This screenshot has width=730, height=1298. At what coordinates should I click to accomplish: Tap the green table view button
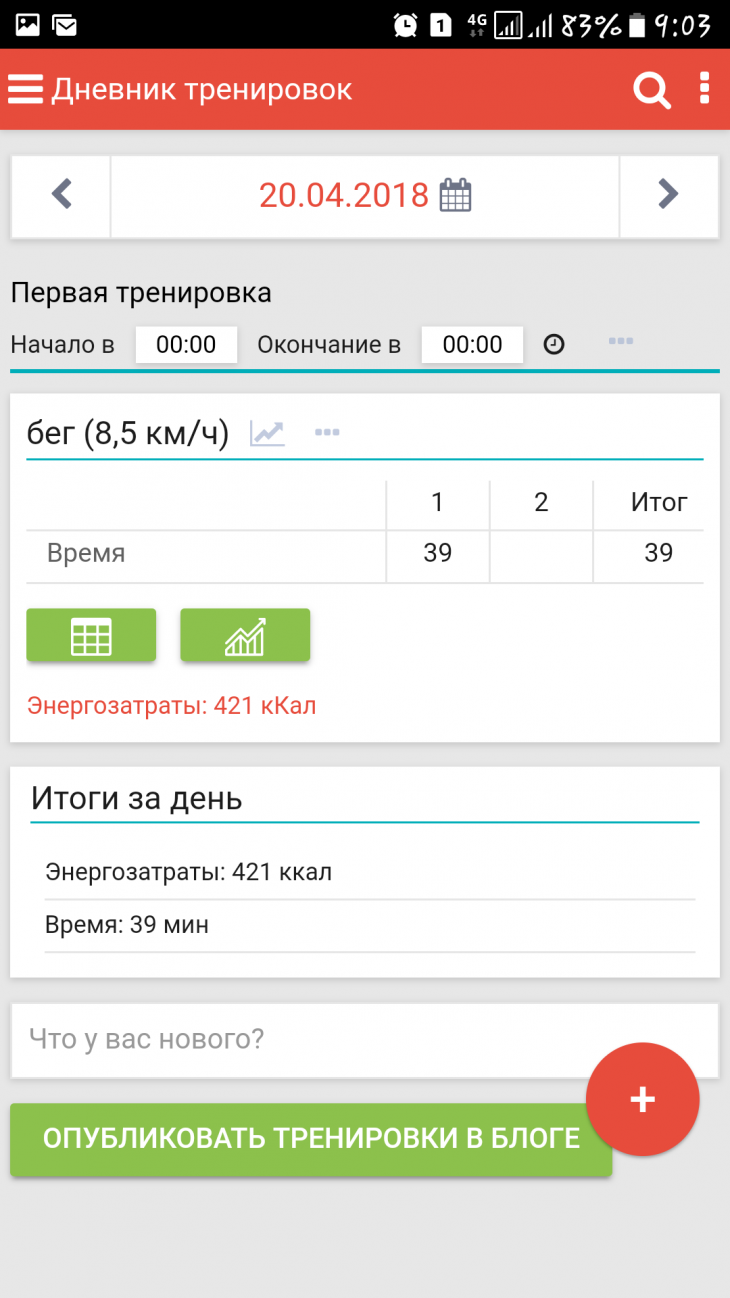pyautogui.click(x=91, y=636)
